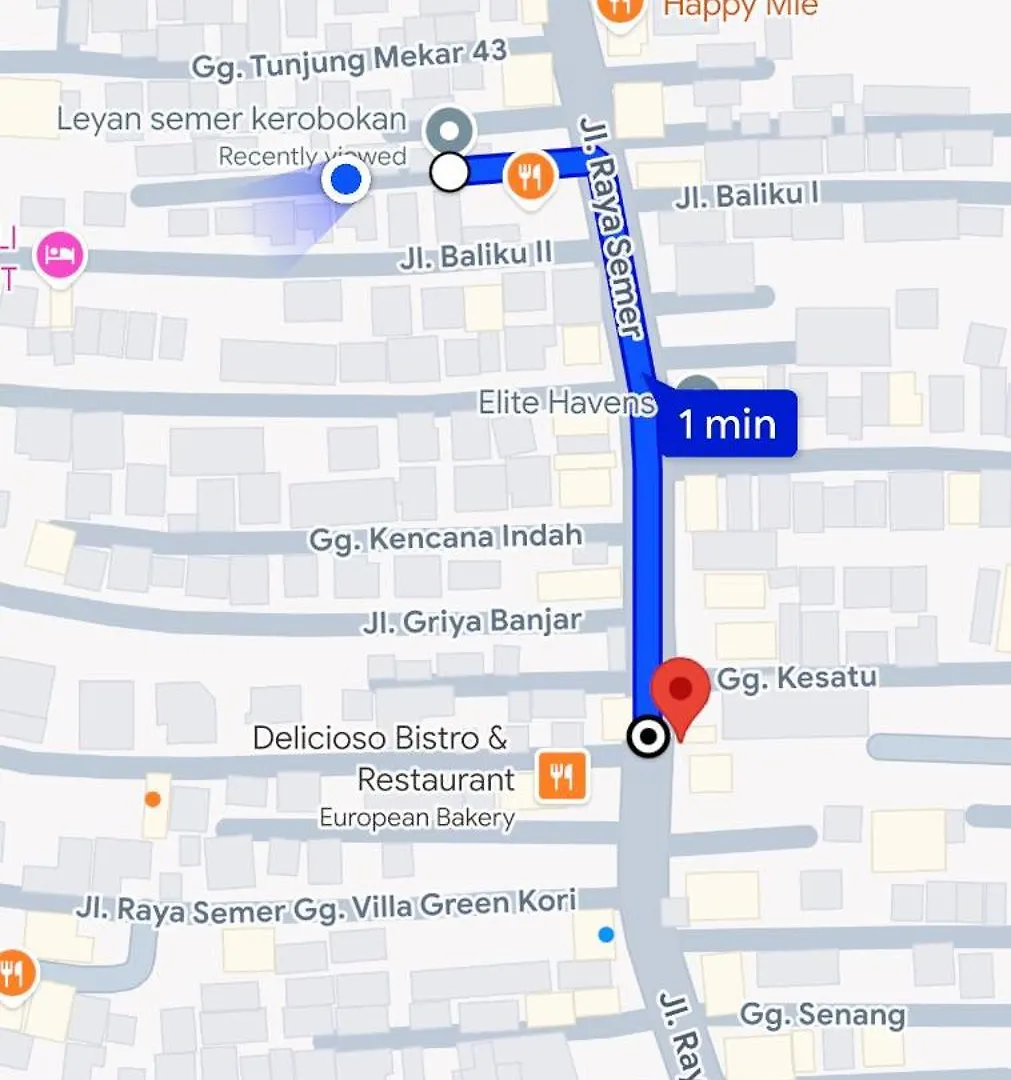
Task: Open Delicioso Bistro & Restaurant place marker
Action: point(561,775)
